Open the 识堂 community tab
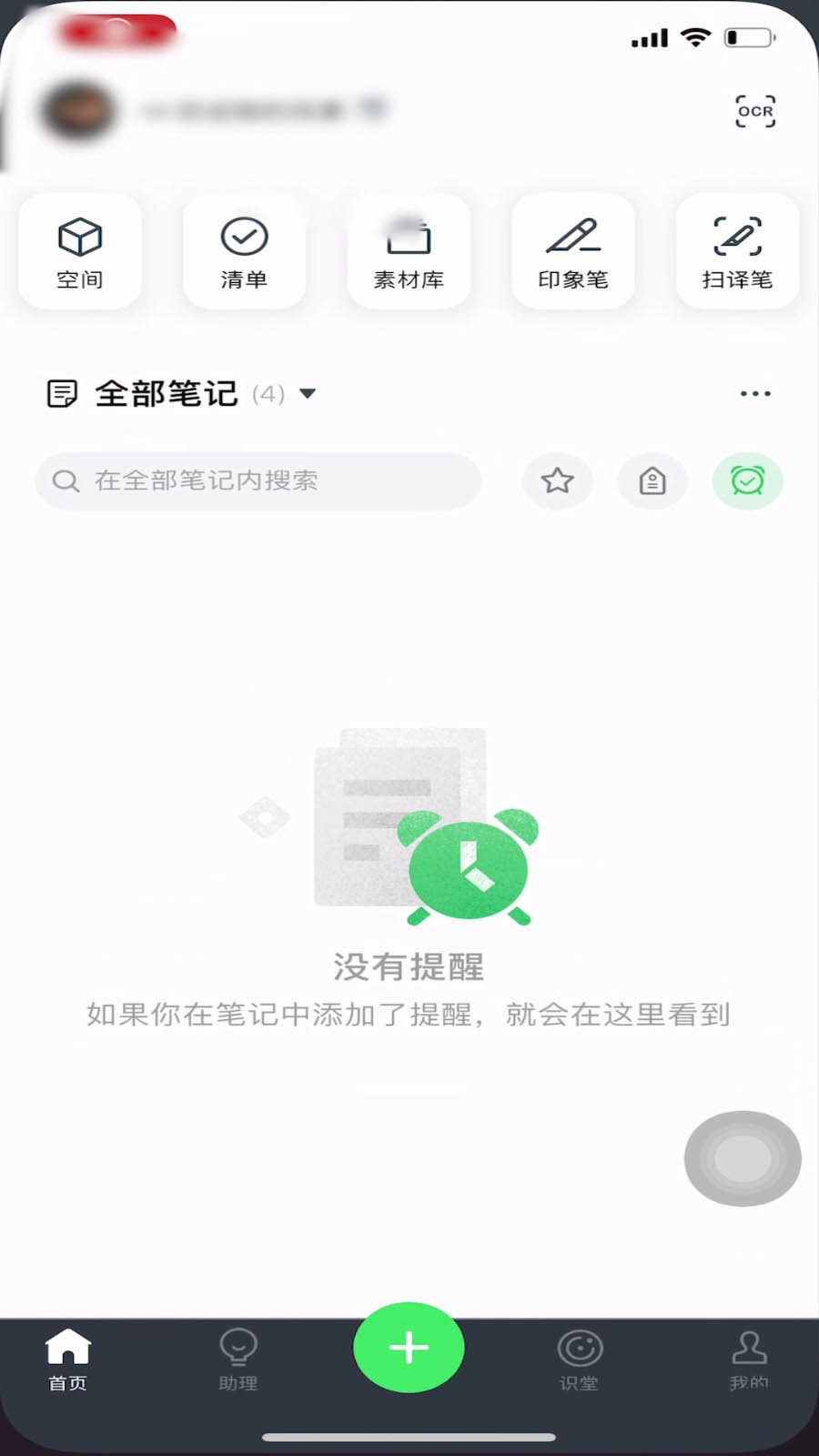 click(x=580, y=1360)
